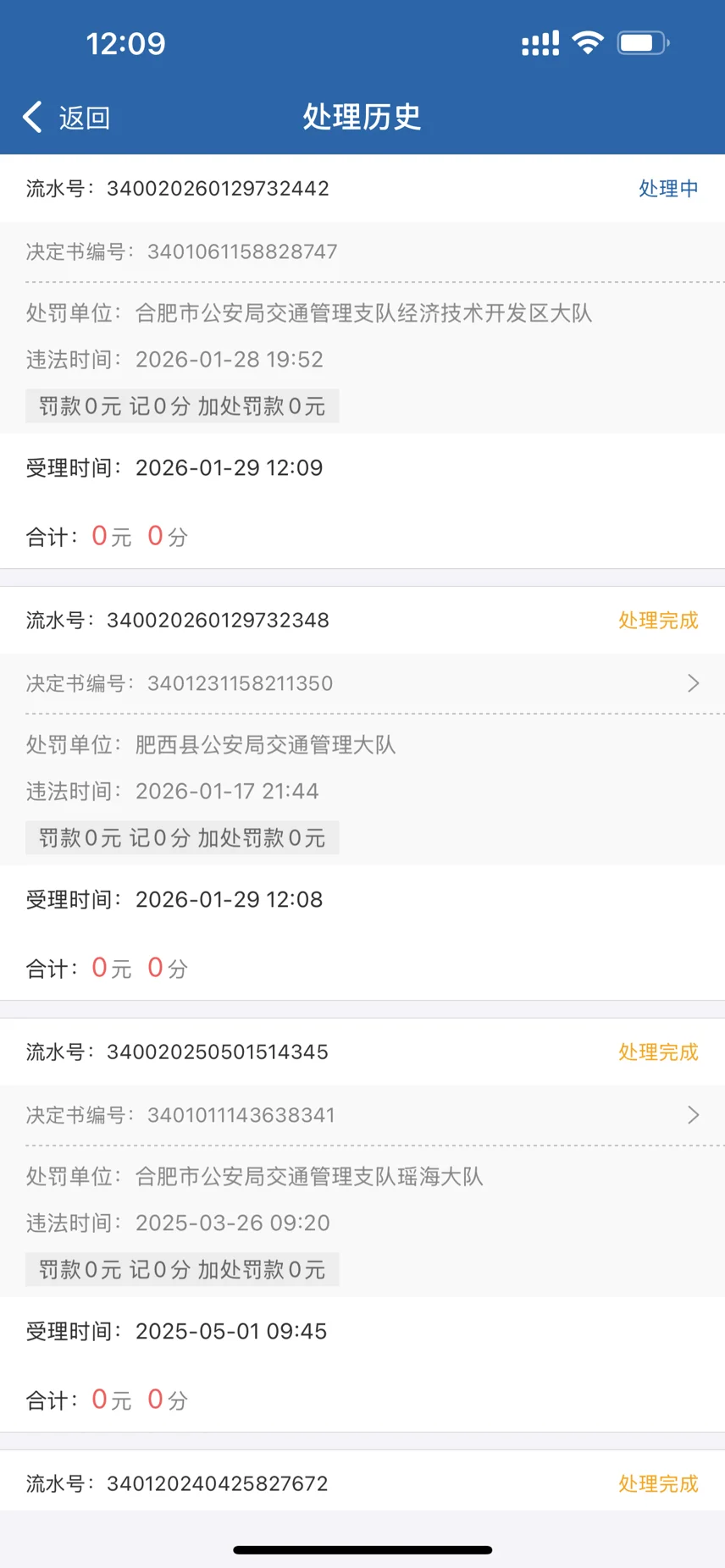Open decision record 3401011143638341 details
The width and height of the screenshot is (725, 1568).
click(692, 1115)
